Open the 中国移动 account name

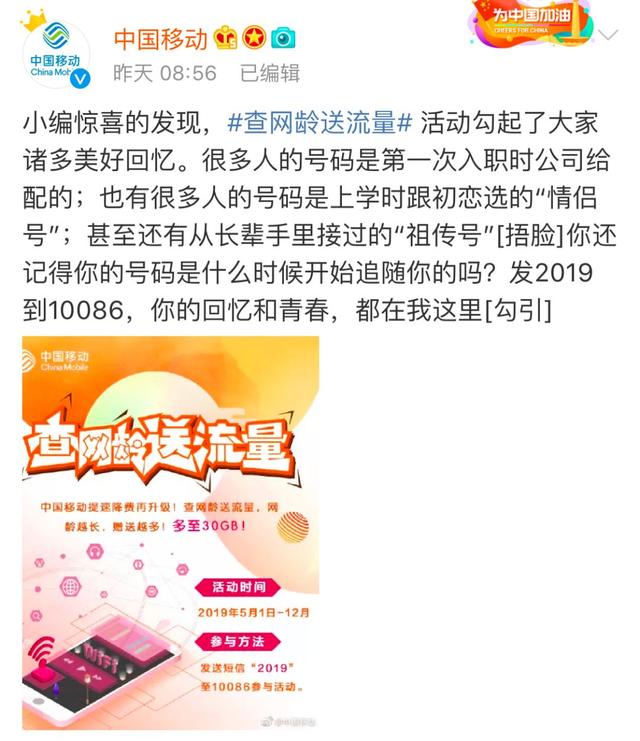[x=159, y=39]
